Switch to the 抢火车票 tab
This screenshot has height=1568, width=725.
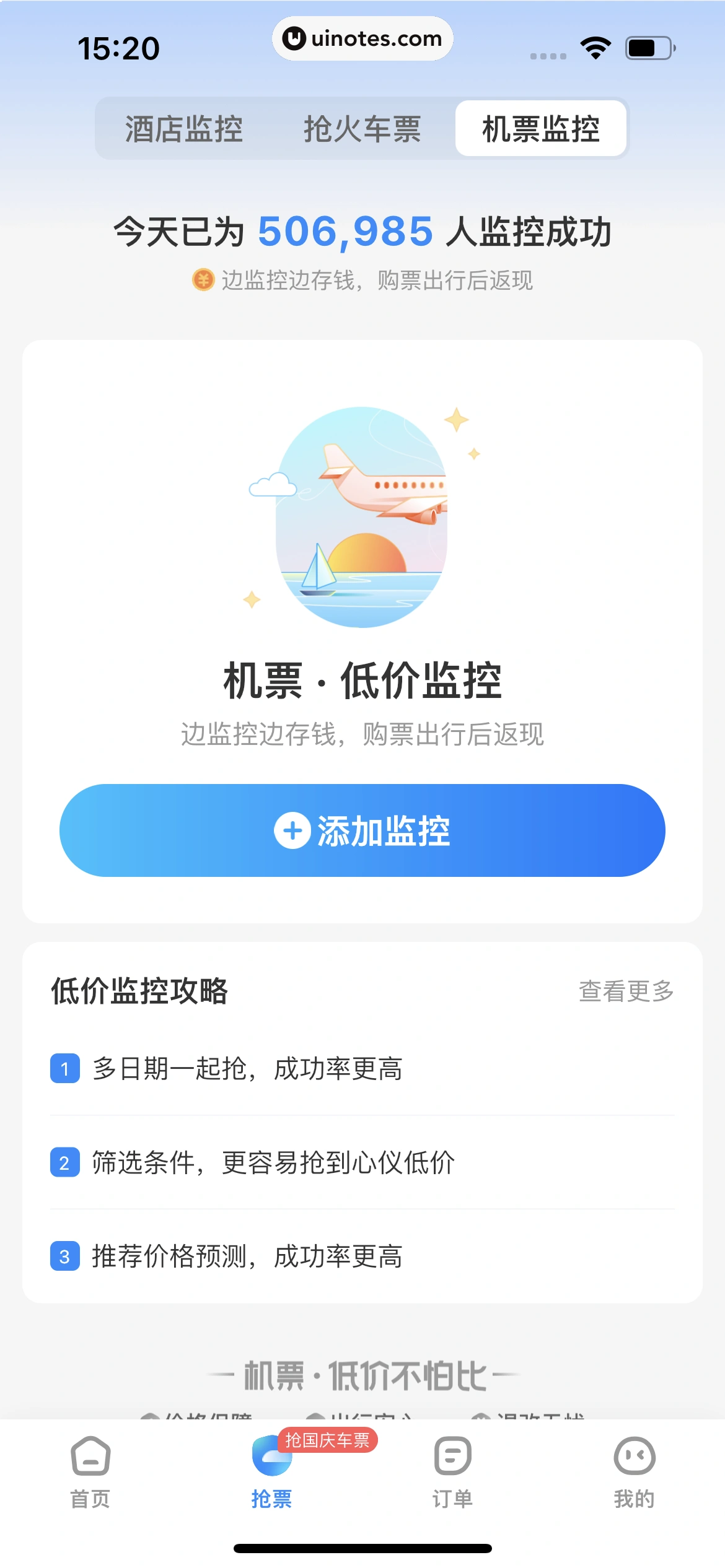point(362,129)
